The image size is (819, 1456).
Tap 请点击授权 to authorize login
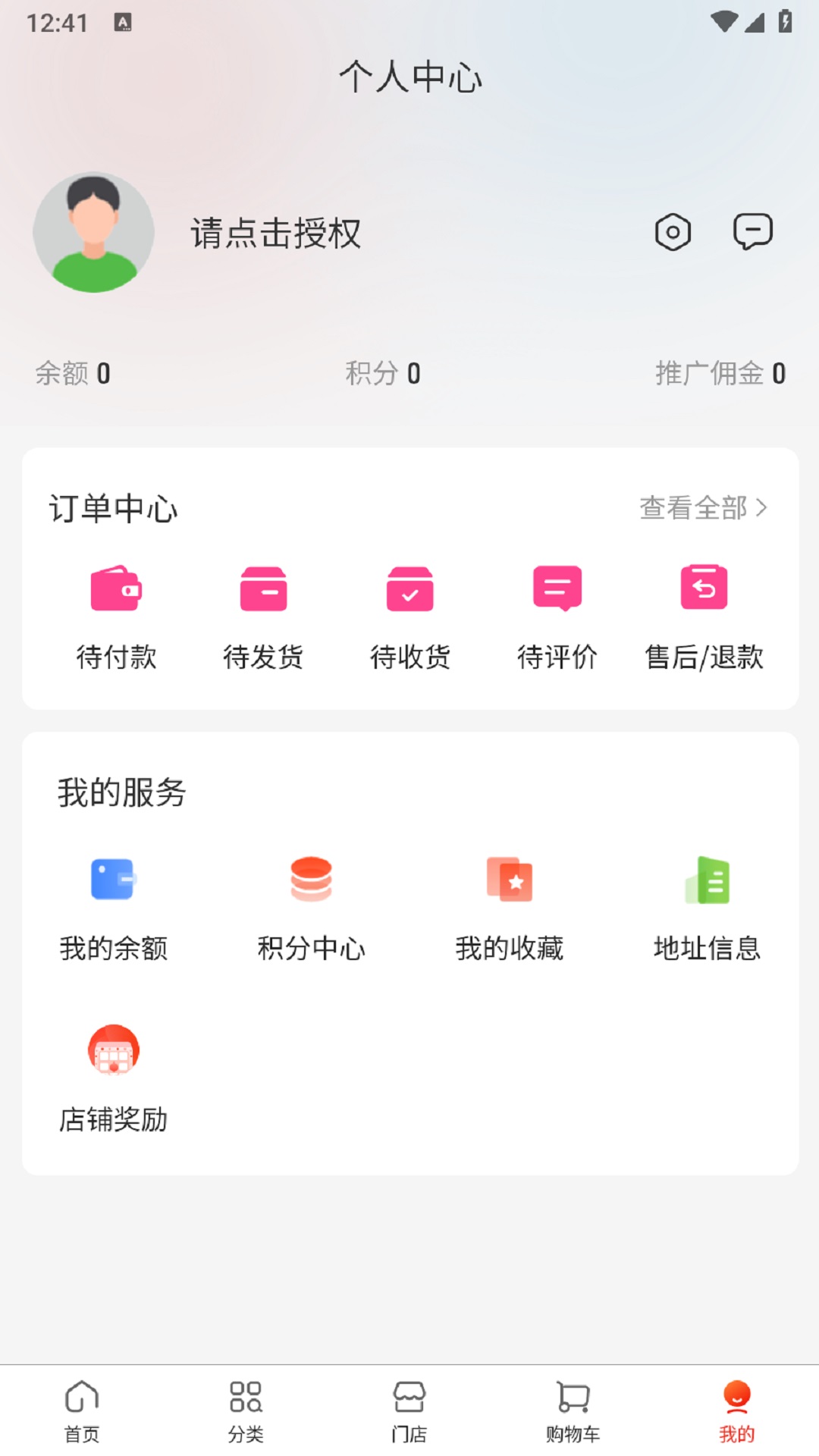click(x=275, y=234)
